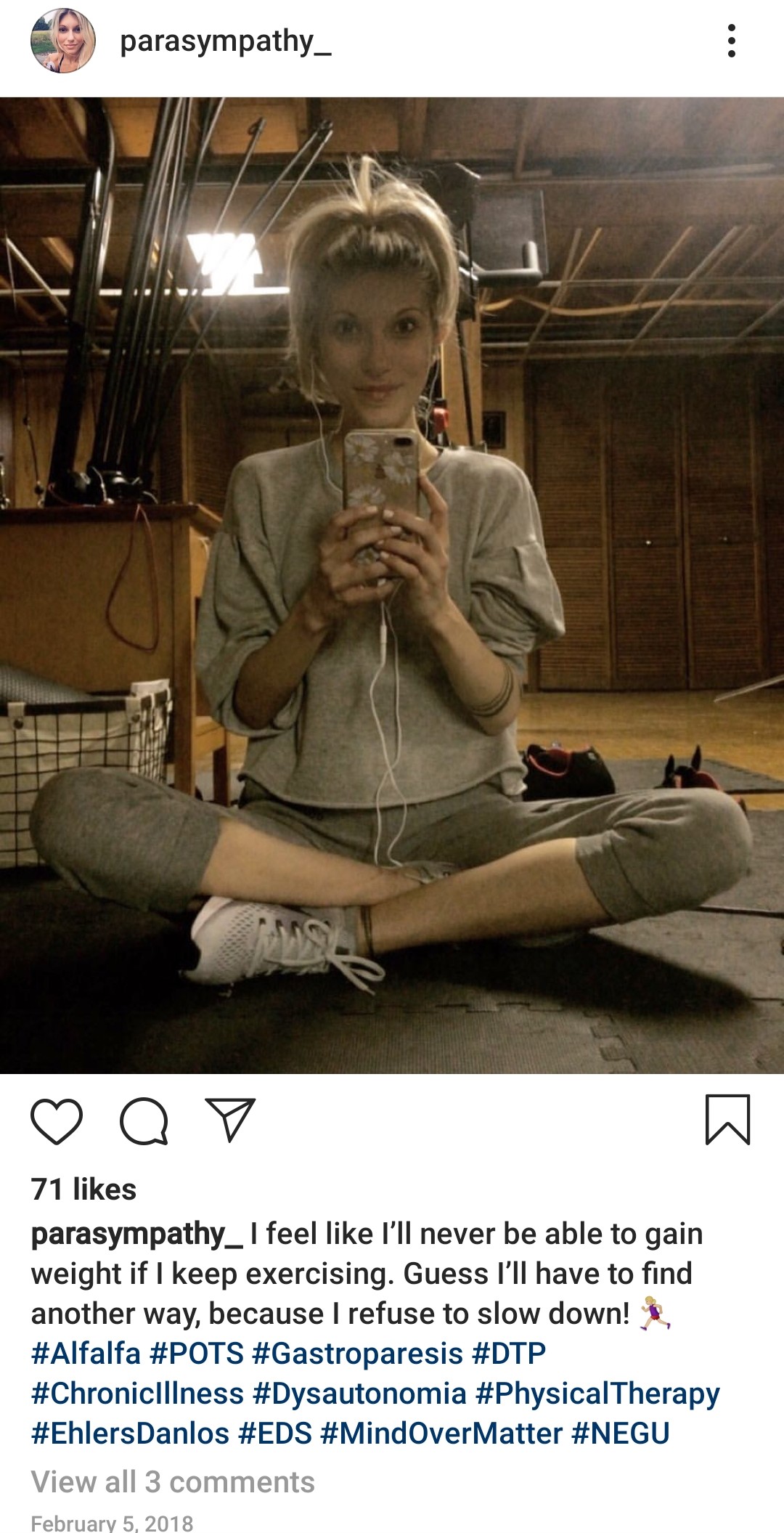Open the #POTS hashtag
This screenshot has width=784, height=1533.
coord(197,1354)
